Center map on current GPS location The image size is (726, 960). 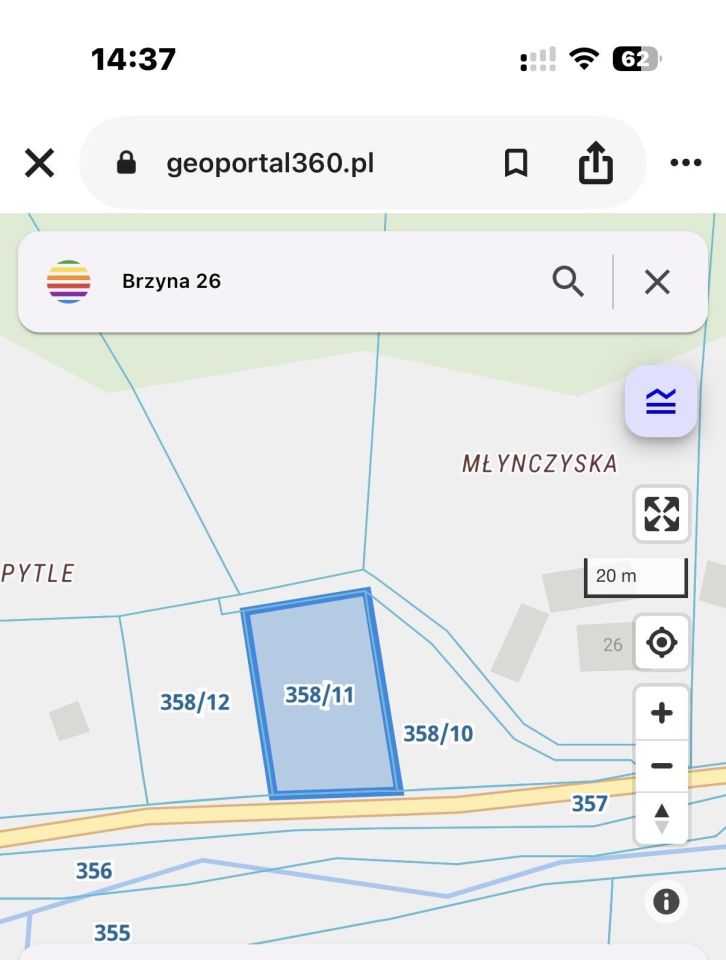pos(661,644)
